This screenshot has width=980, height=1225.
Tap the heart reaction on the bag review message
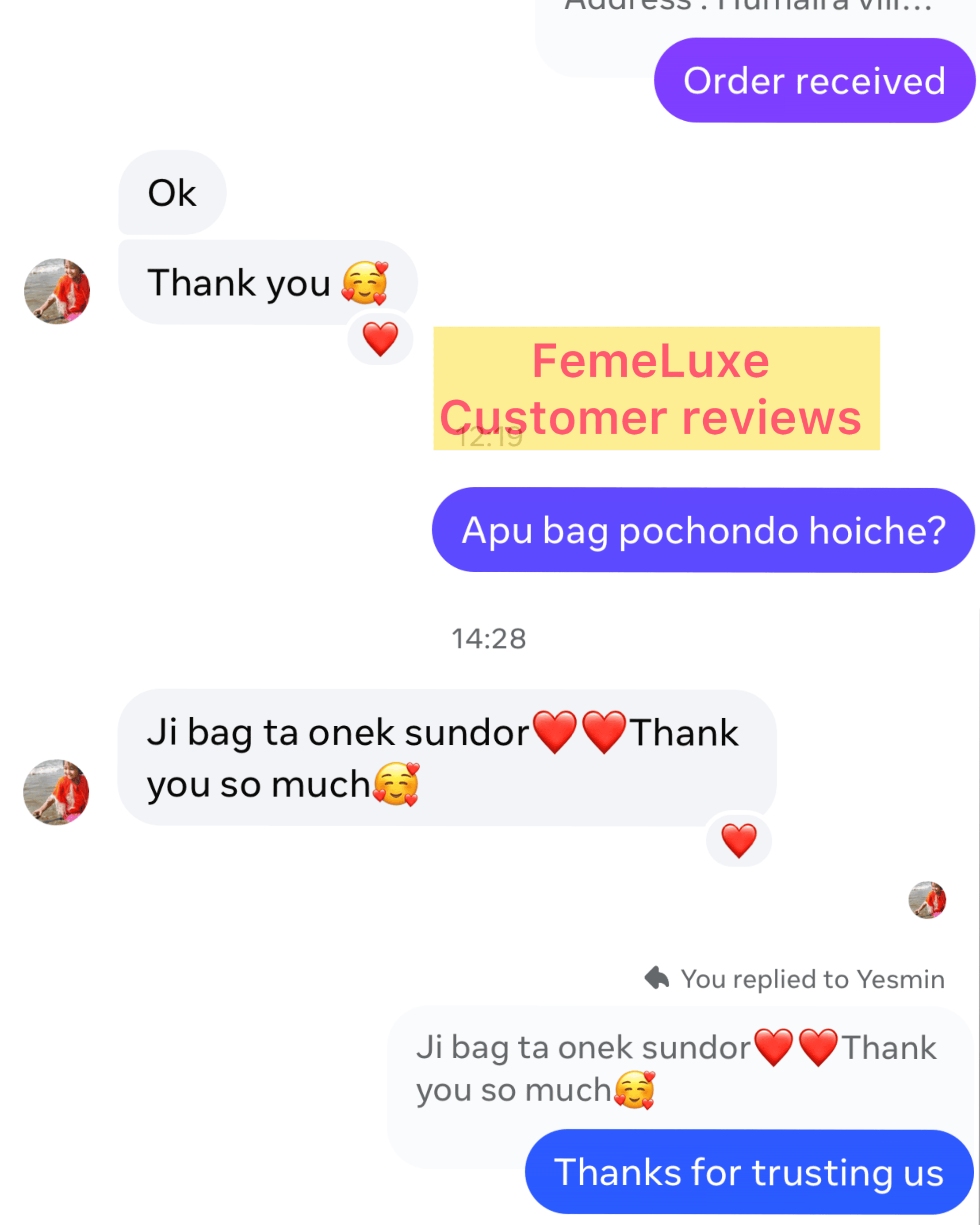pyautogui.click(x=738, y=842)
